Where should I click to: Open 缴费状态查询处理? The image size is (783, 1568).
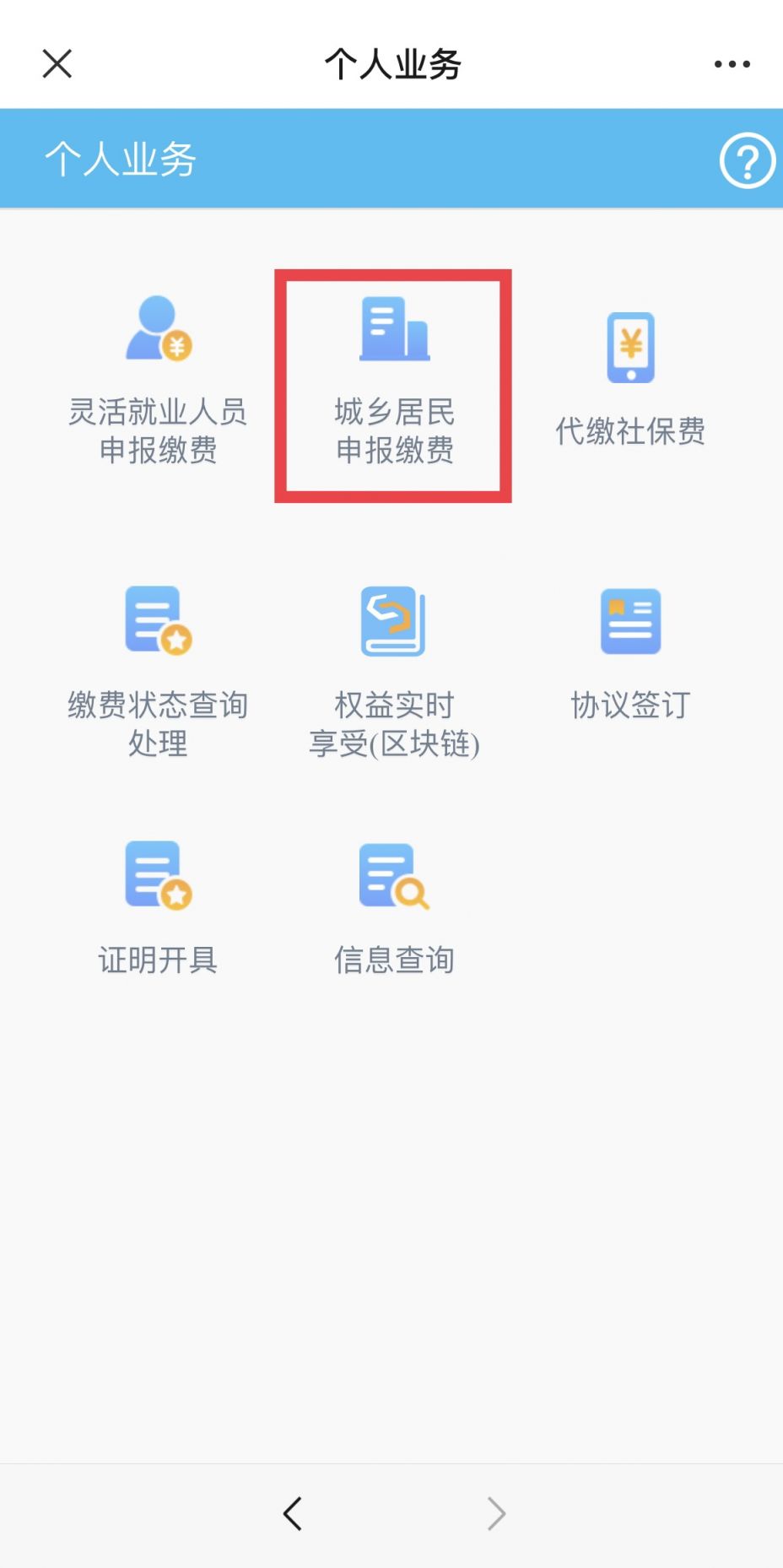pos(158,673)
